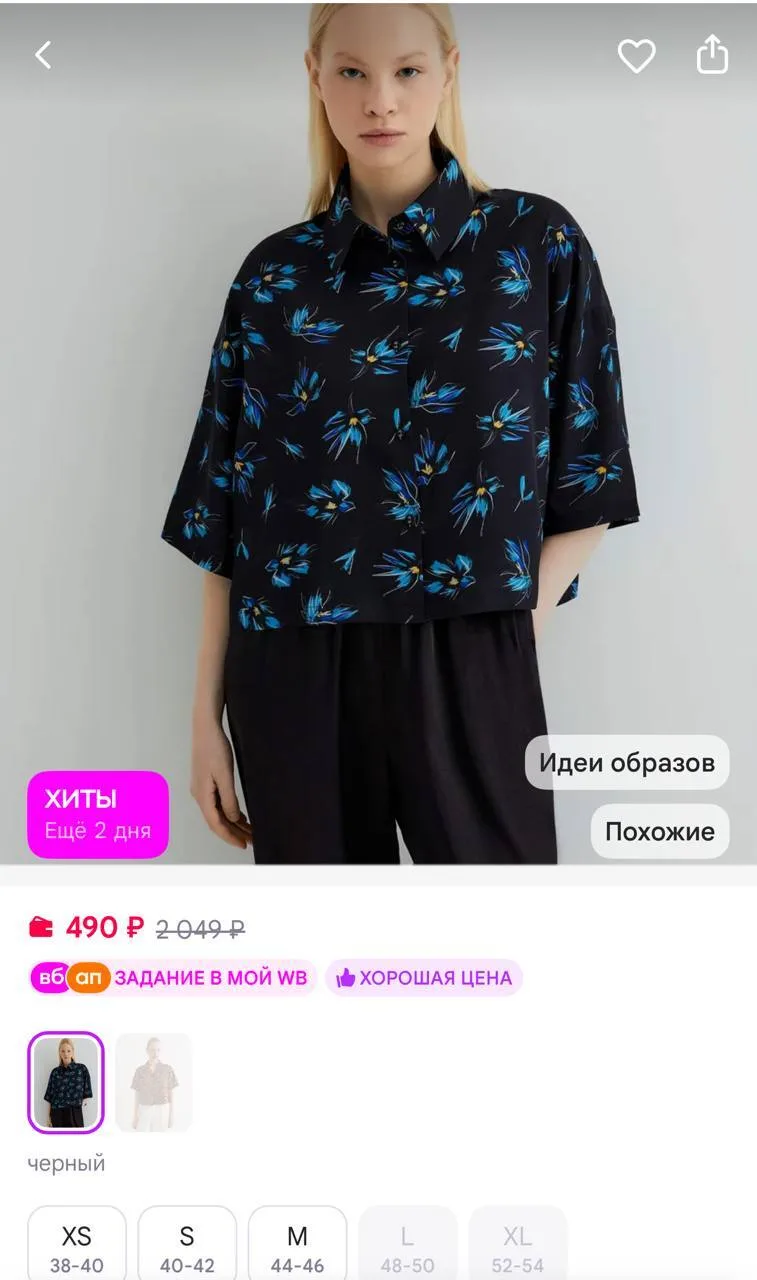
Task: Select the white shirt color thumbnail
Action: (x=154, y=1082)
